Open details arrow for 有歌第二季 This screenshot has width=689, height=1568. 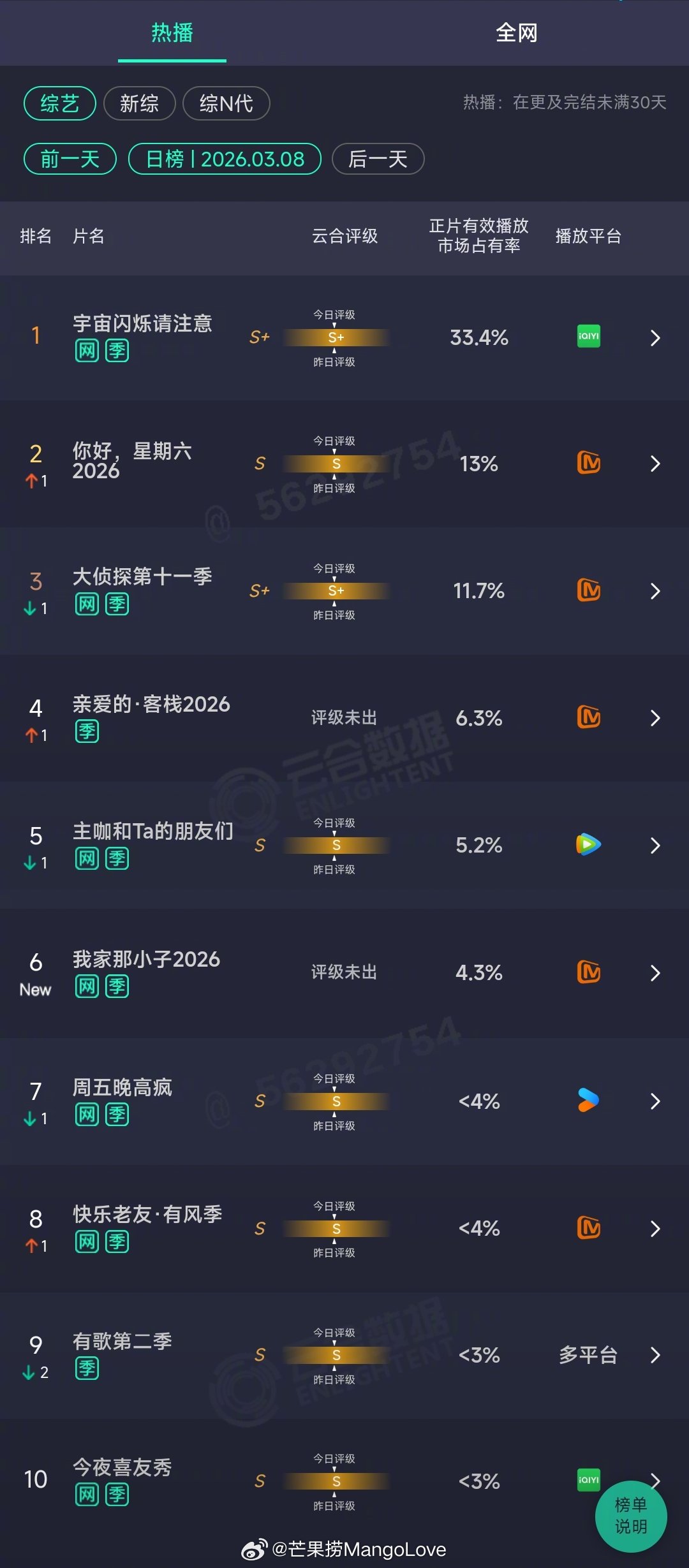656,1356
